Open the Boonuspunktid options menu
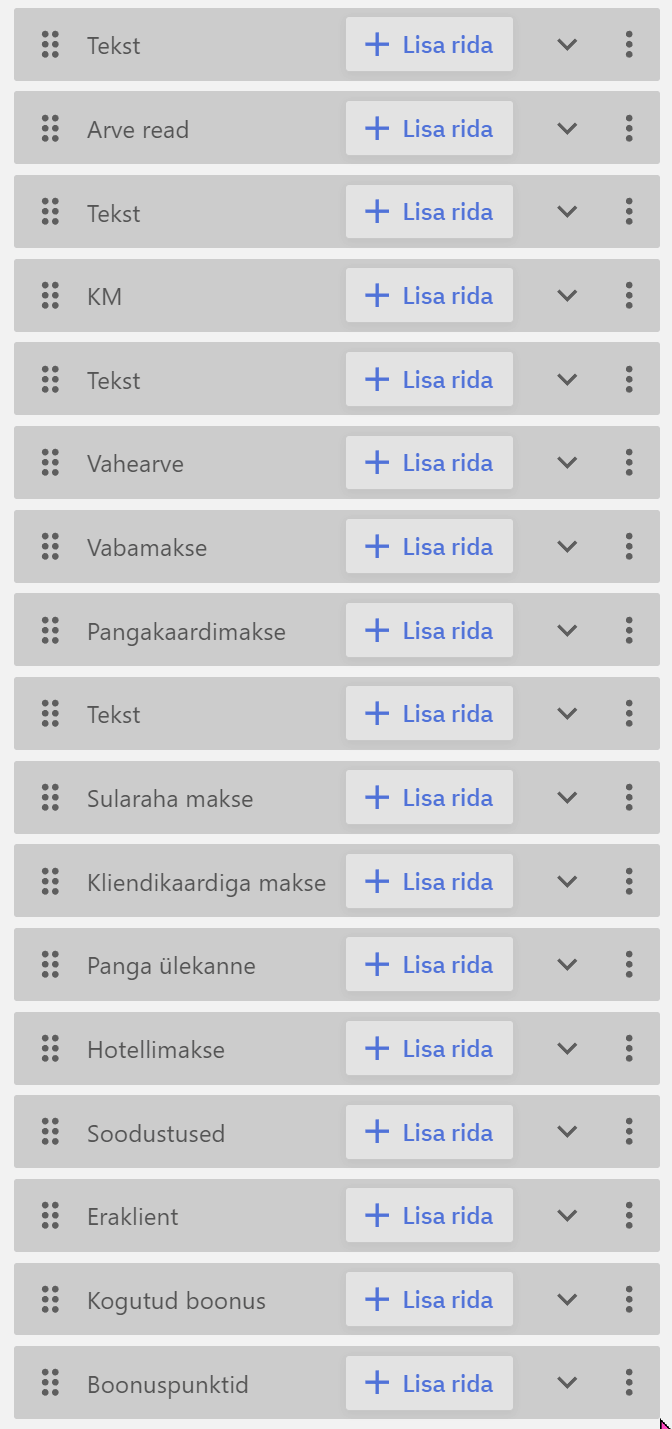 tap(629, 1384)
